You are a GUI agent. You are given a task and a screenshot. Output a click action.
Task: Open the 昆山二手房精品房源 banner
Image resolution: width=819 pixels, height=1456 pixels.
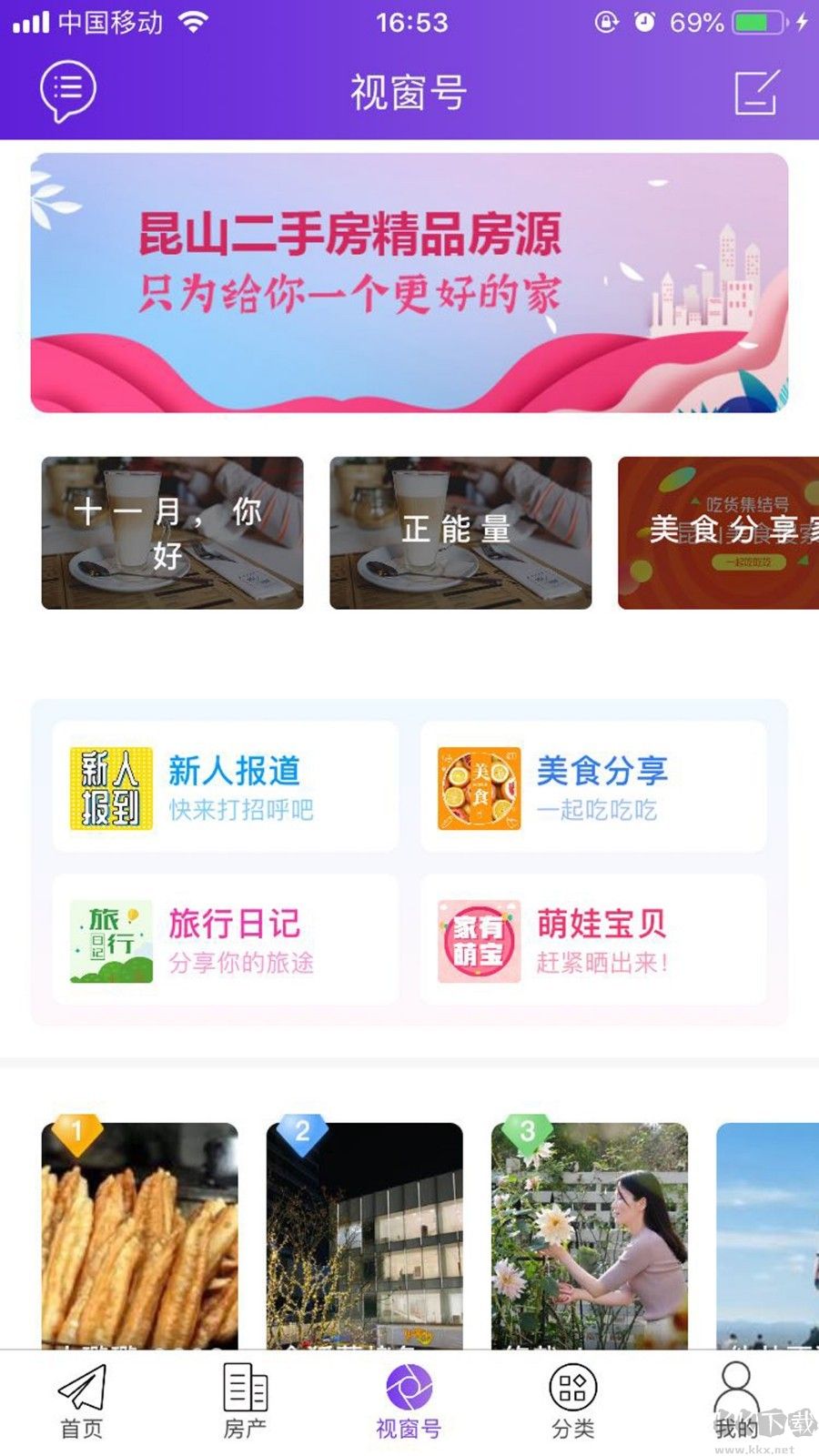[x=409, y=282]
